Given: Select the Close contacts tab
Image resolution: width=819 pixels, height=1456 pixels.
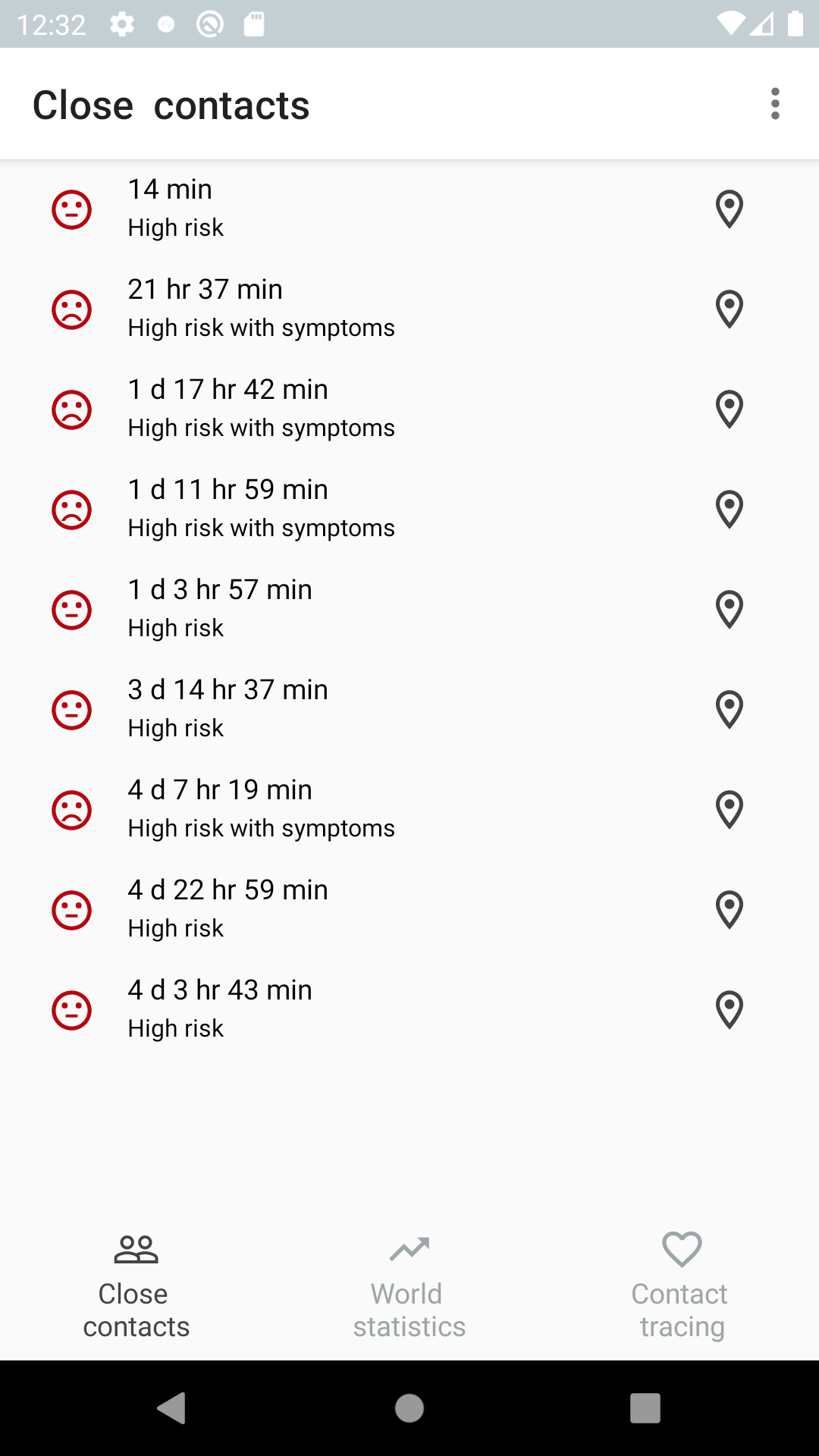Looking at the screenshot, I should point(136,1287).
